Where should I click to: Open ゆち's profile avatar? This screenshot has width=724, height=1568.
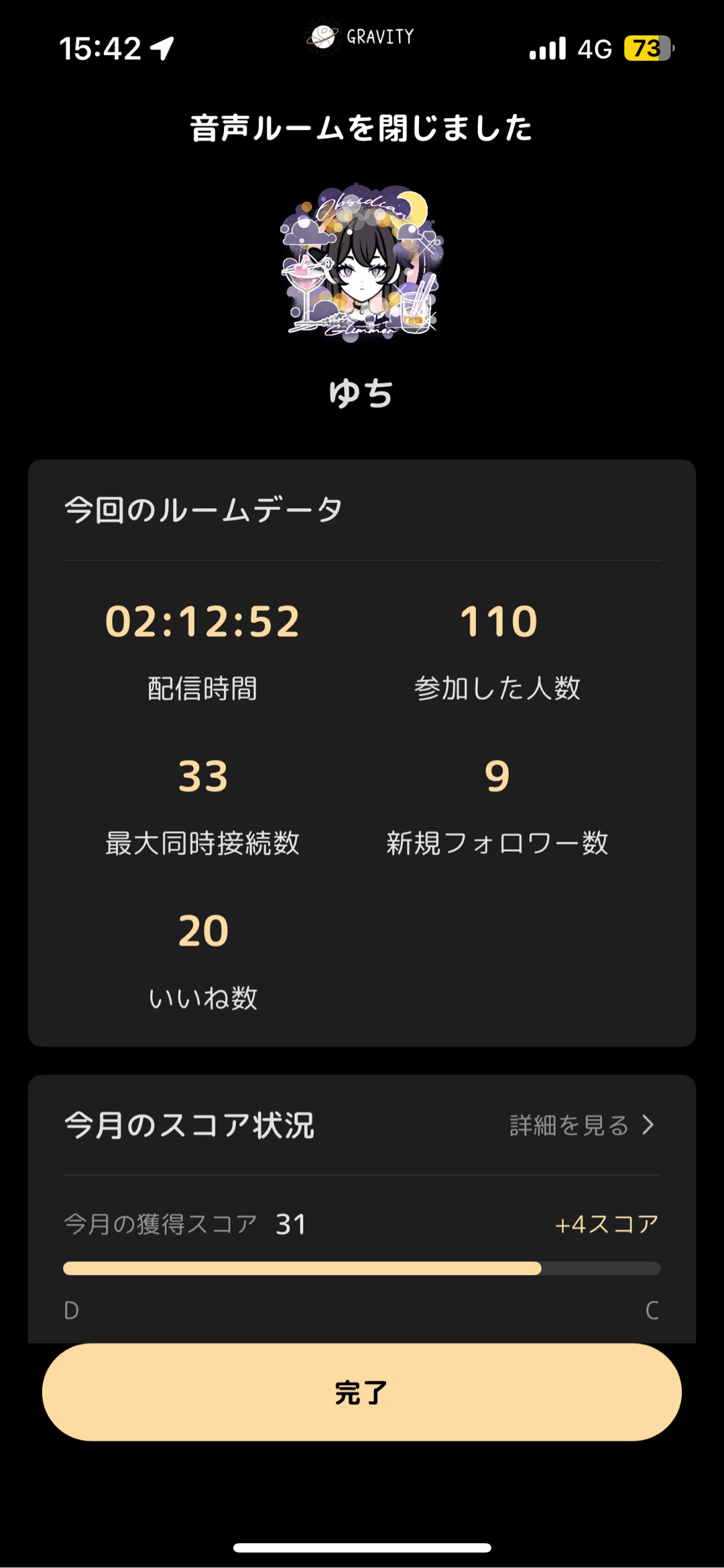coord(362,263)
